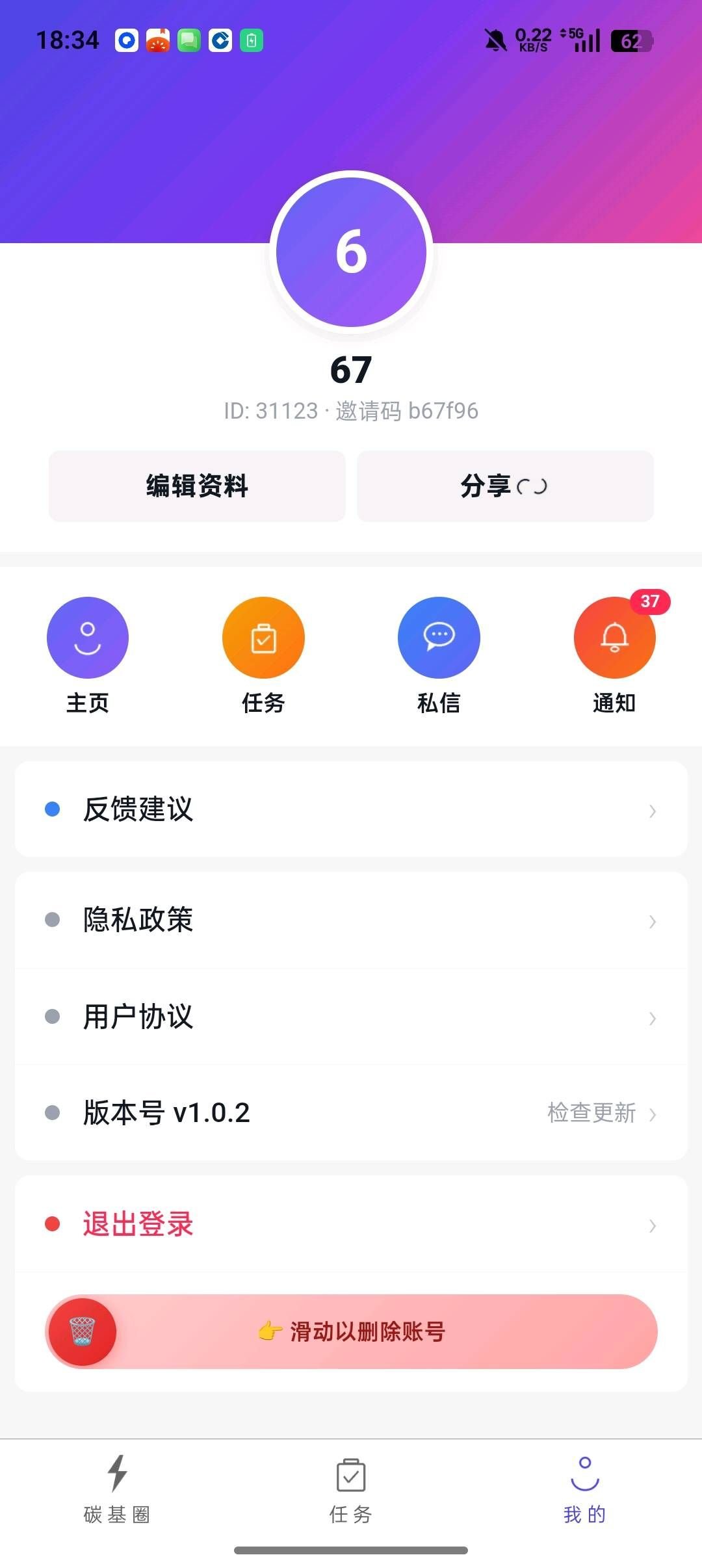This screenshot has height=1568, width=702.
Task: Open the 用户协议 user agreement
Action: (351, 1017)
